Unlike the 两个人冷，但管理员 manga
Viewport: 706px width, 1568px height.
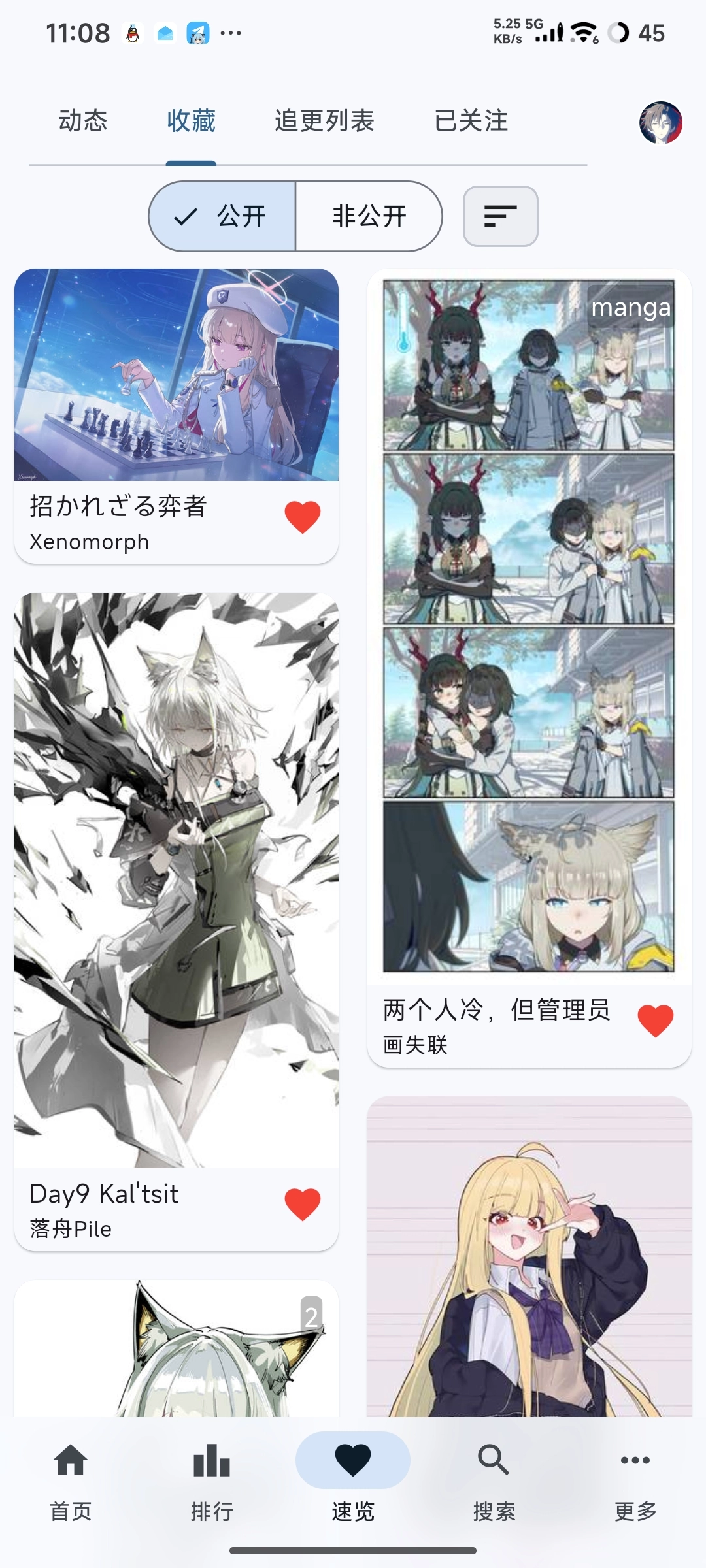[655, 1021]
